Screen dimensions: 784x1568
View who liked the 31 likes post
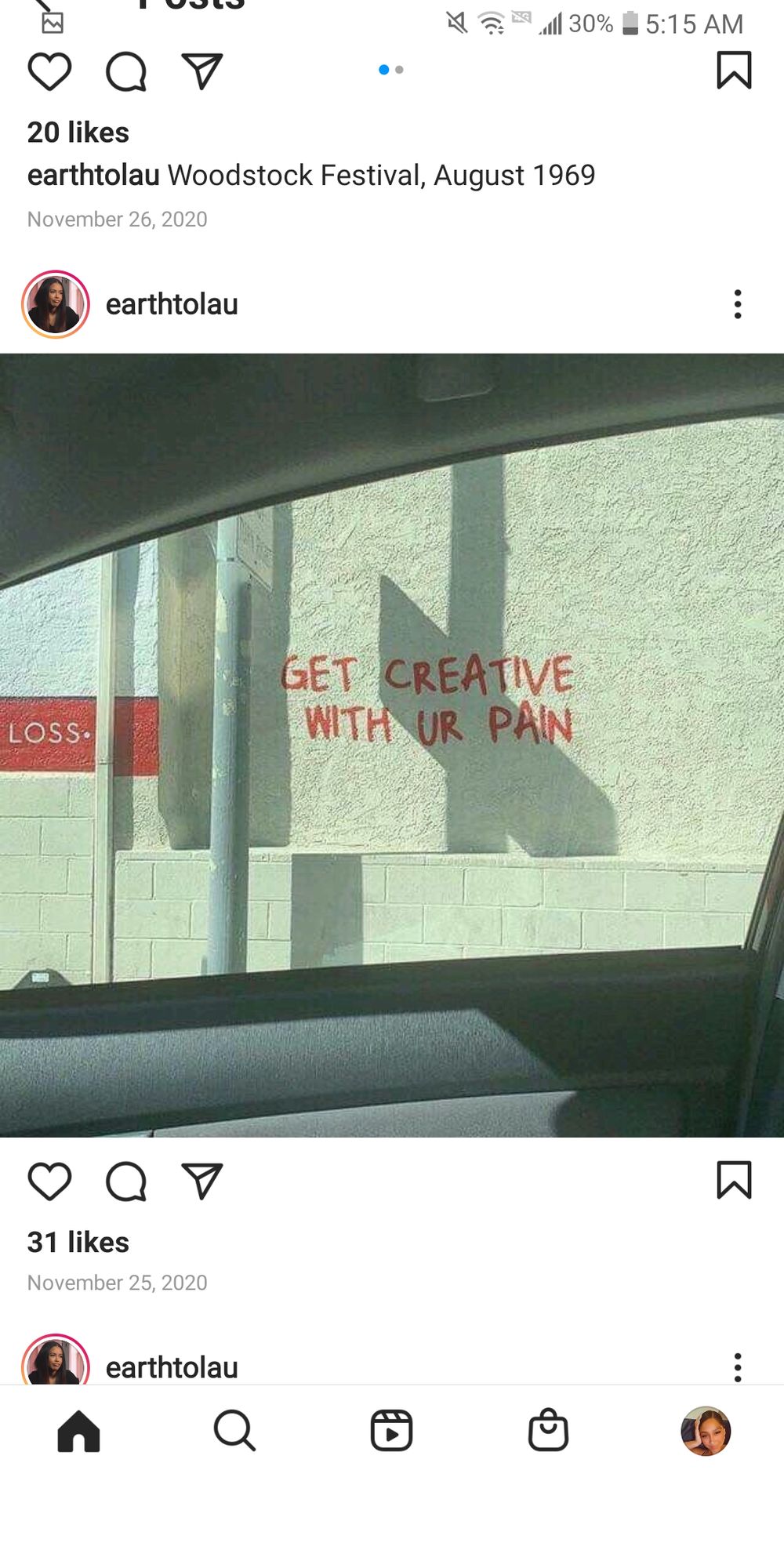pos(78,1242)
